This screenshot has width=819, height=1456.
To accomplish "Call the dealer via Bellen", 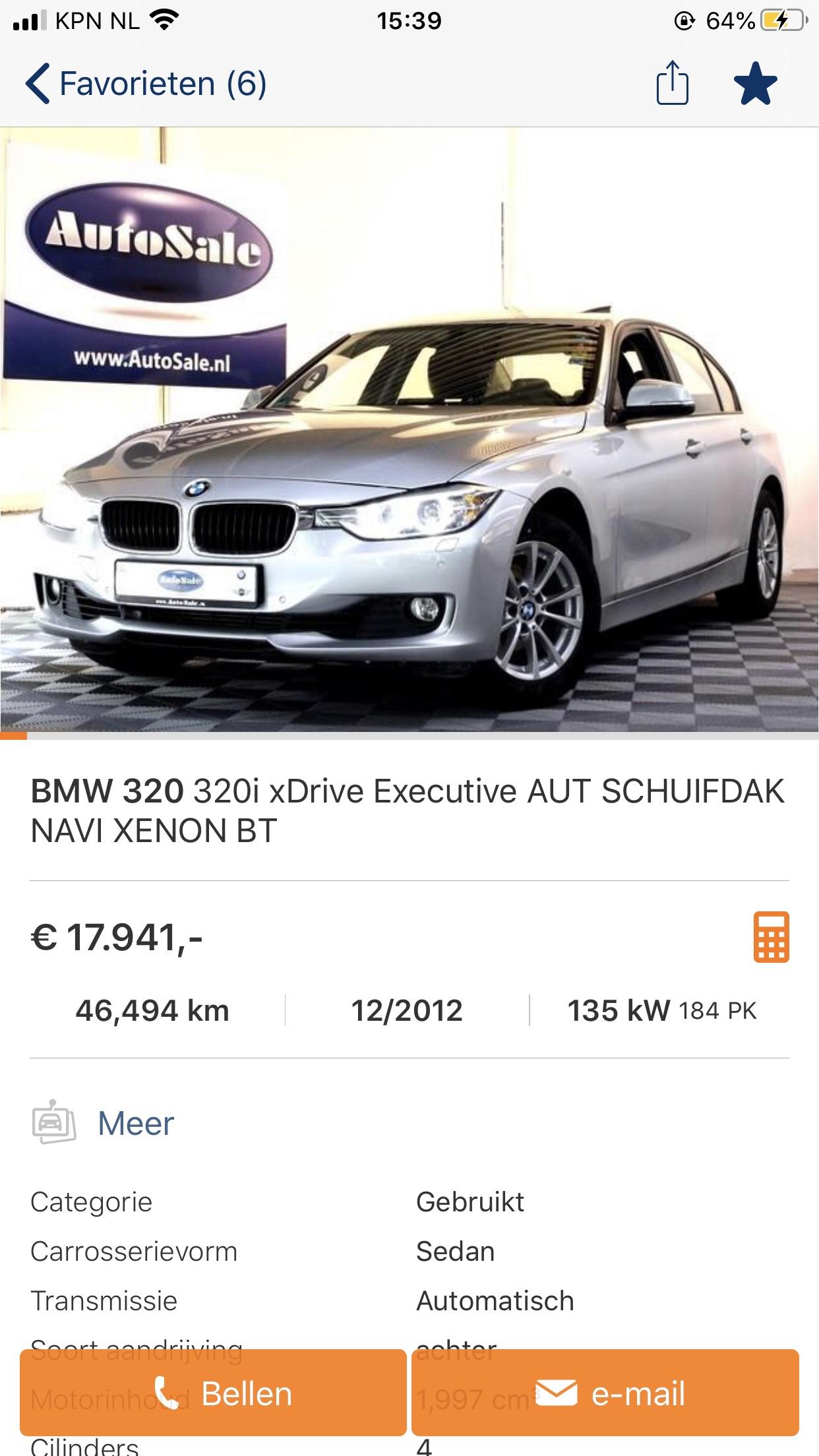I will pyautogui.click(x=213, y=1393).
